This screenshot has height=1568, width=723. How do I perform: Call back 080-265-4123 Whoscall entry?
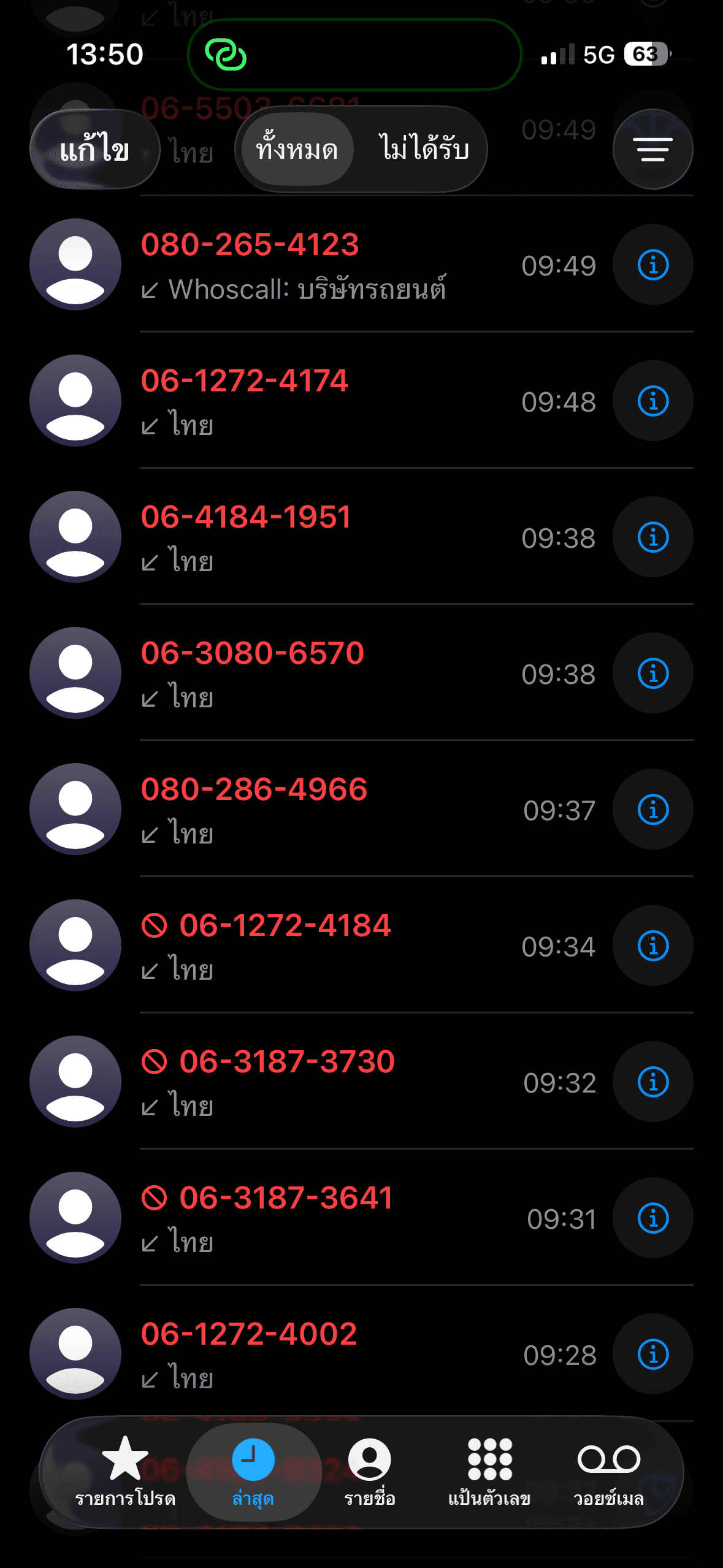[x=319, y=265]
